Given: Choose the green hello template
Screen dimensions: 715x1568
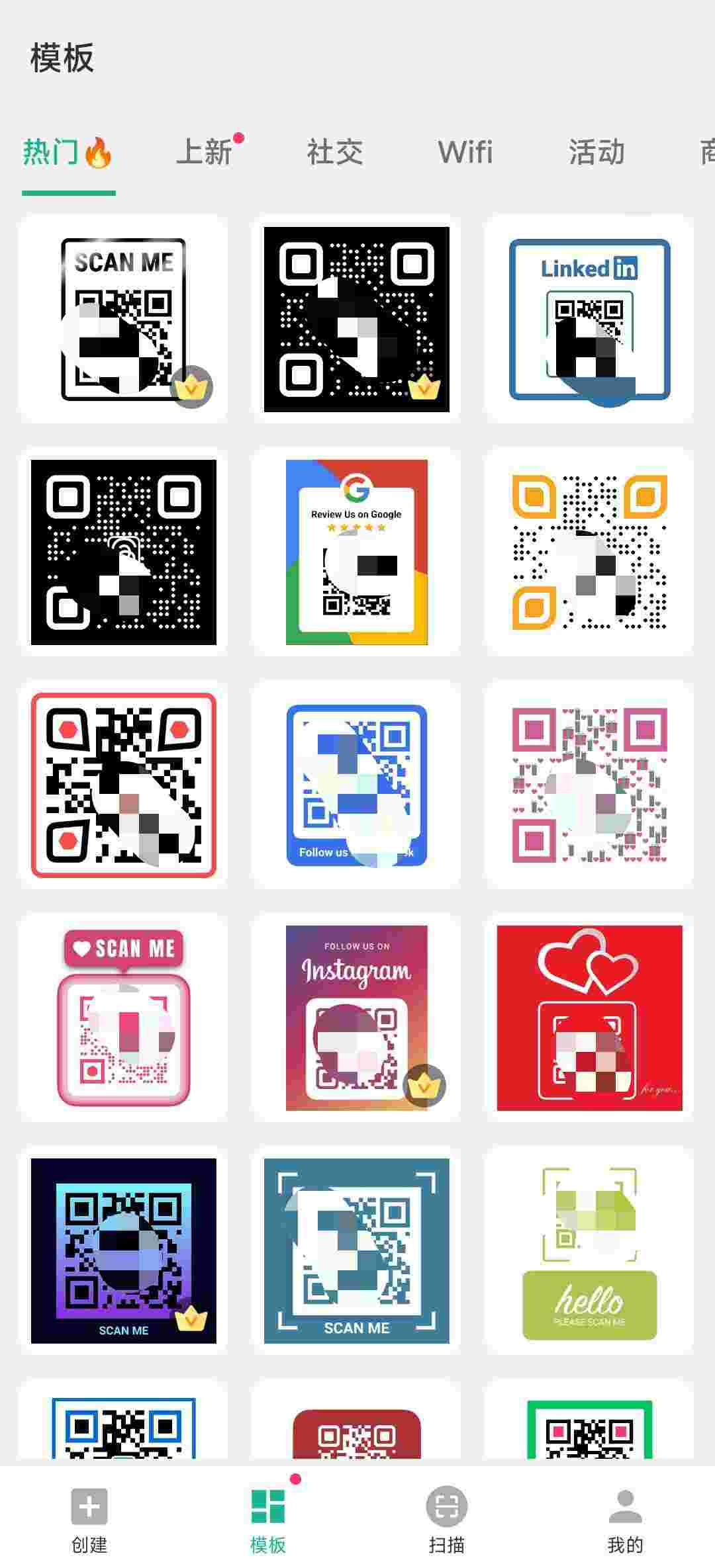Looking at the screenshot, I should [589, 1250].
